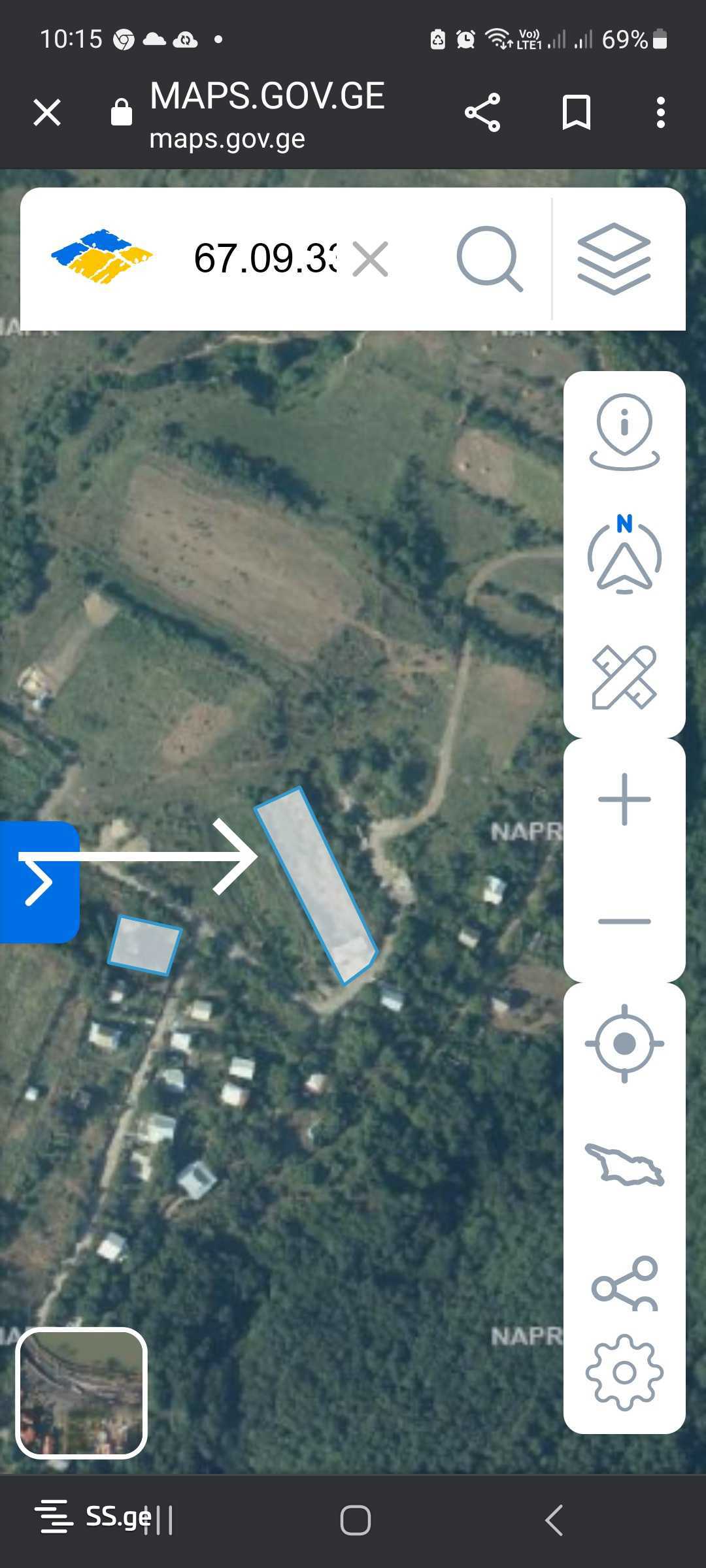Edit the 67.09.33 search field
Screen dimensions: 706x1568
[x=265, y=259]
